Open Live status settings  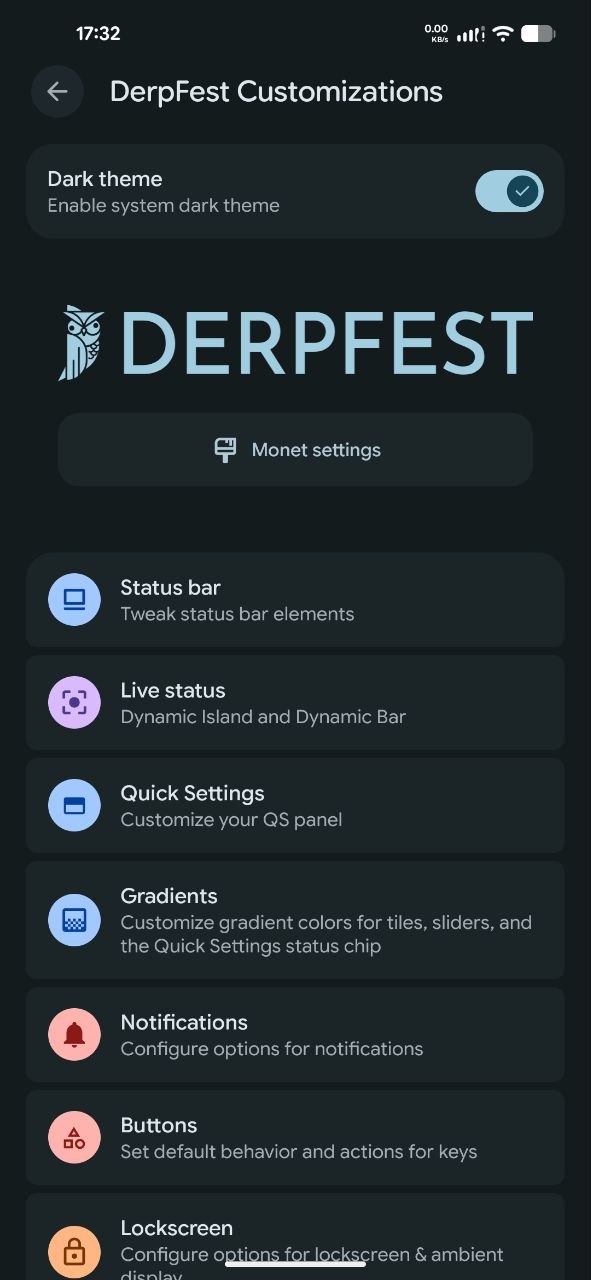(x=295, y=703)
